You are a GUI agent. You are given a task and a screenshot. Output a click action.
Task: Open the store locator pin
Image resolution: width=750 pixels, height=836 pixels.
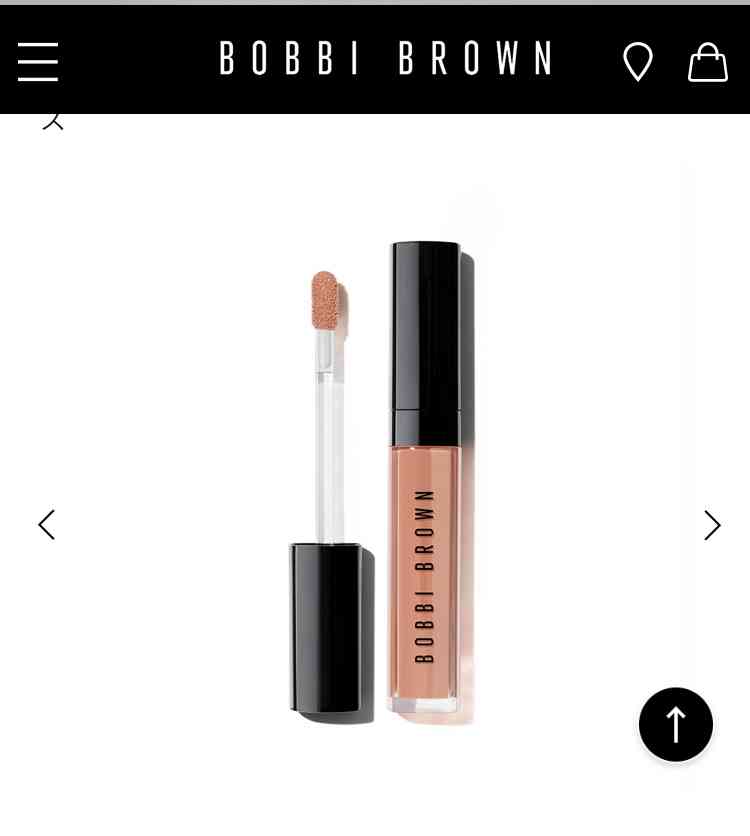[x=638, y=63]
